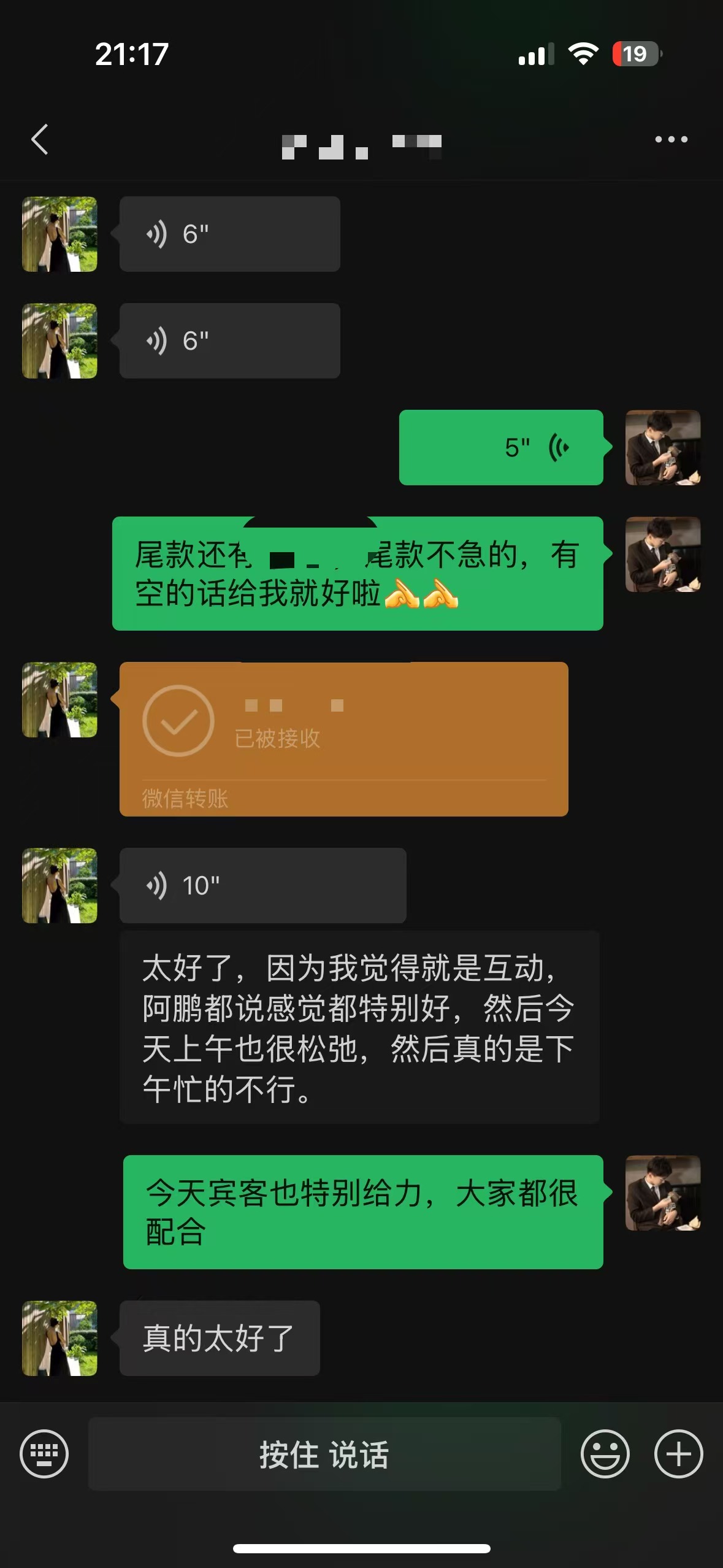The image size is (723, 1568).
Task: Play the 10-second voice message
Action: pos(262,885)
